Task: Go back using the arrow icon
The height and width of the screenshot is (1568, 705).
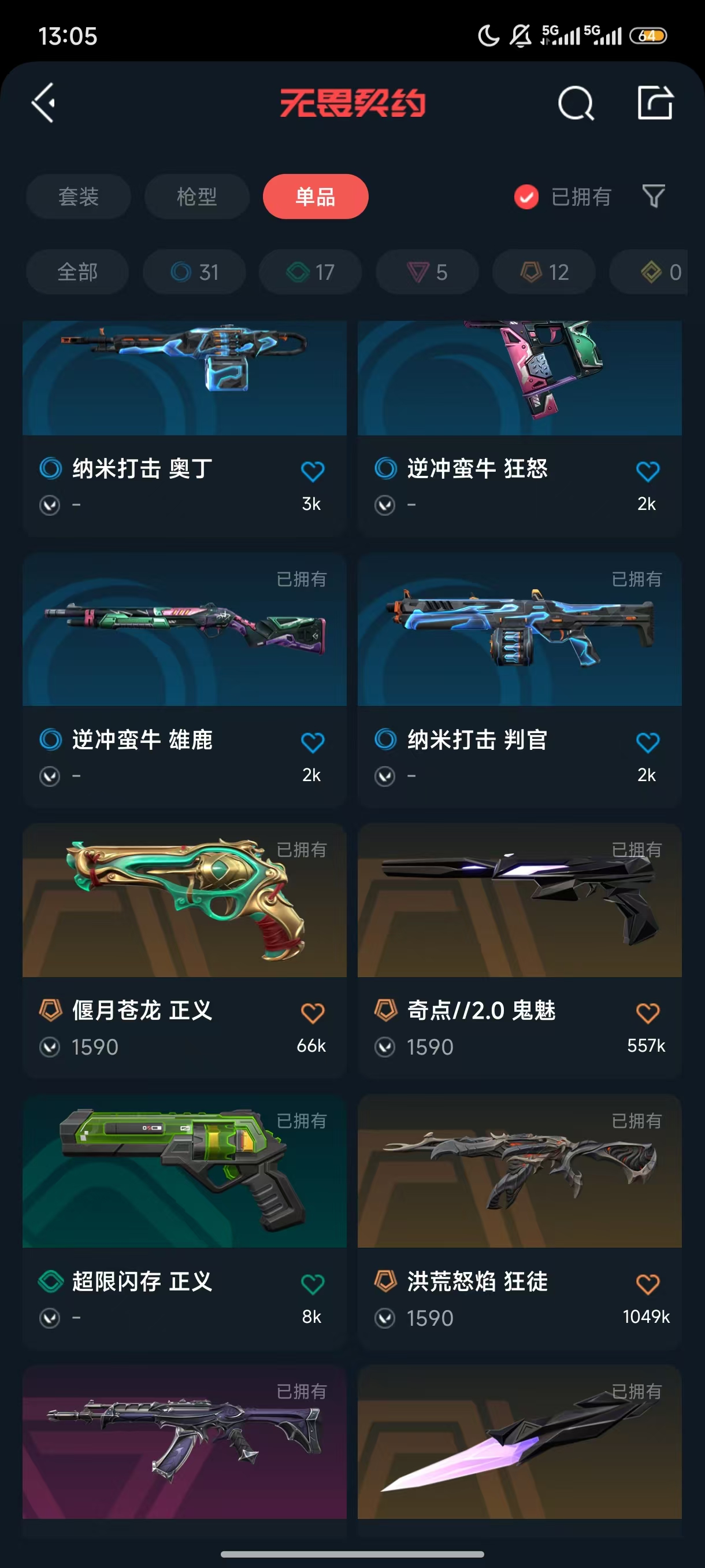Action: pyautogui.click(x=44, y=103)
